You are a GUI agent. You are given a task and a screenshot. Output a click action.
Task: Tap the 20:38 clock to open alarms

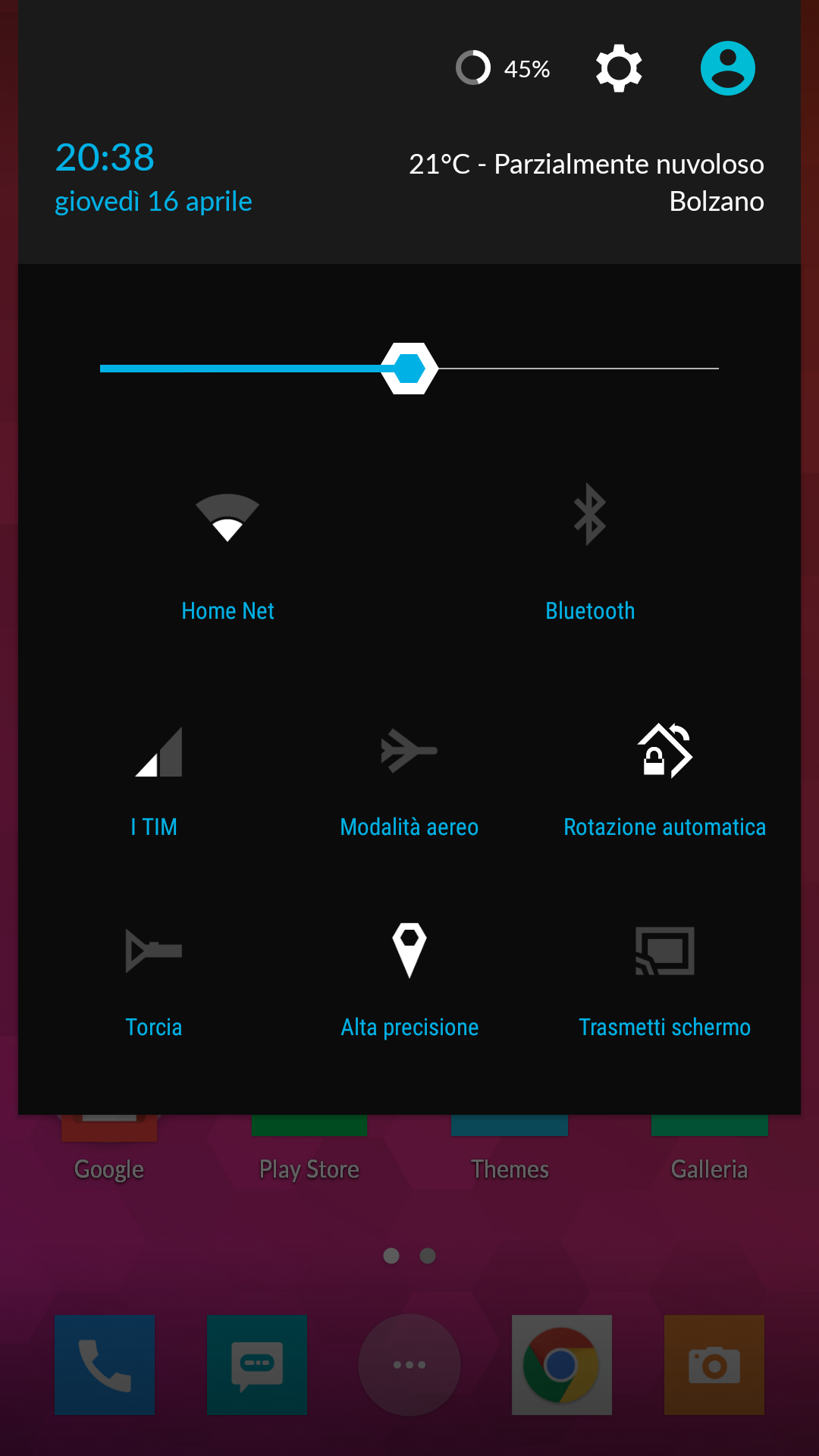[x=105, y=158]
